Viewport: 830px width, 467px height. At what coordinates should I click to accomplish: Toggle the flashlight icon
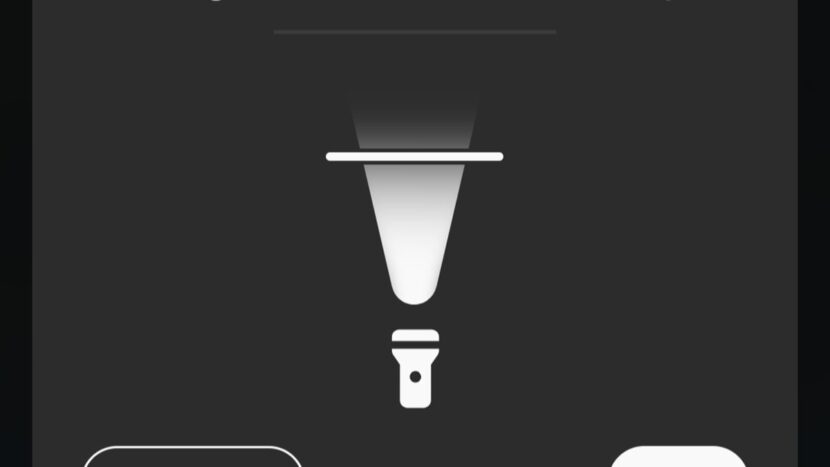point(415,368)
